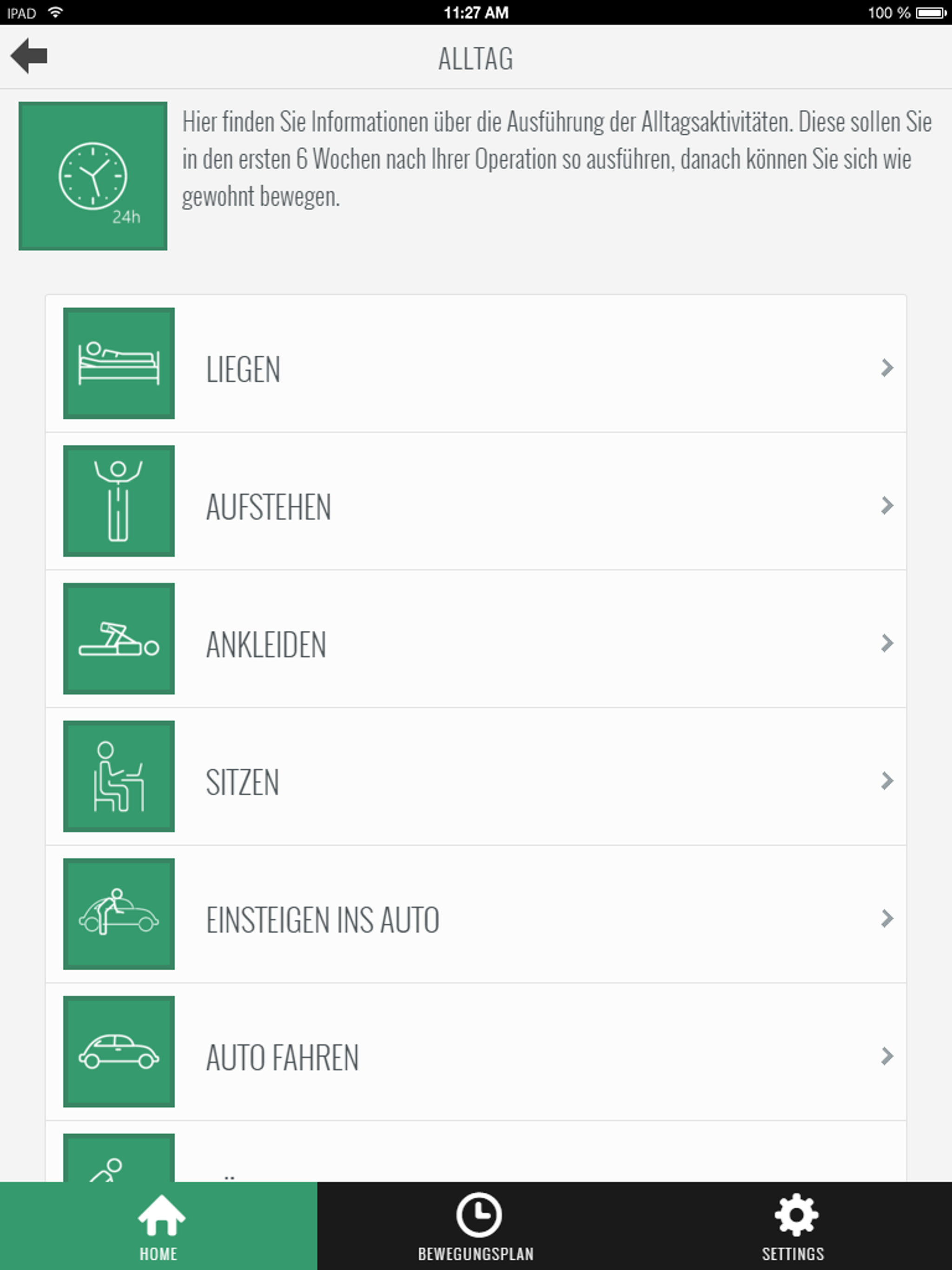This screenshot has height=1270, width=952.
Task: Open the Settings tab
Action: pos(793,1226)
